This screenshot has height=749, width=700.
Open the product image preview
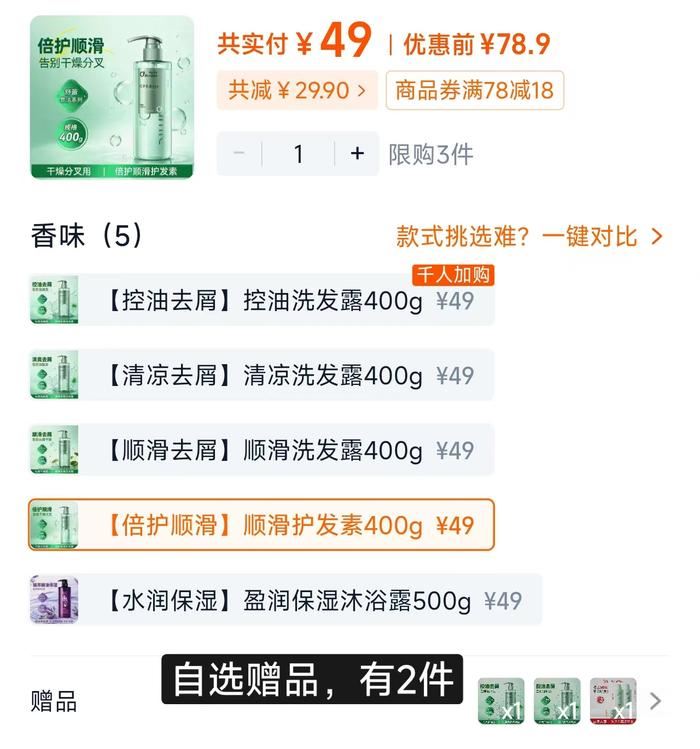tap(112, 97)
